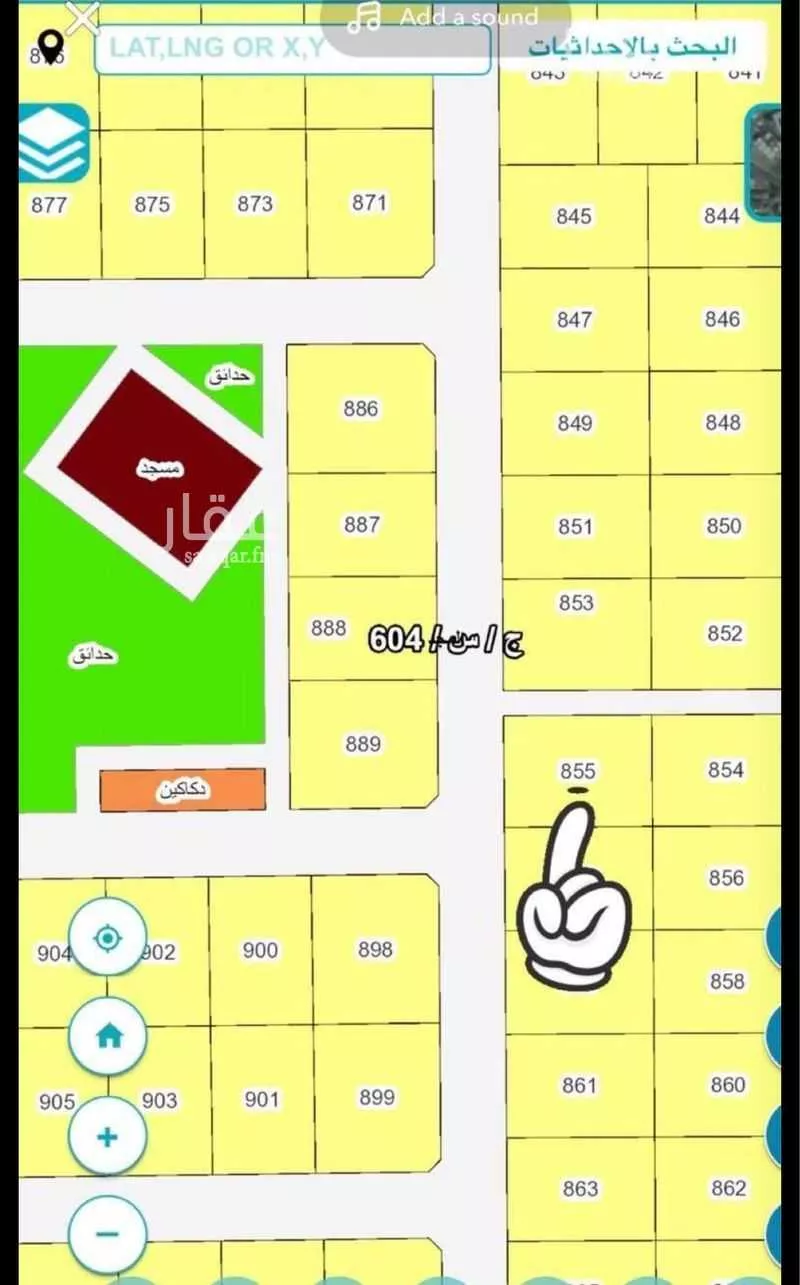Tap Add a sound

[x=445, y=17]
